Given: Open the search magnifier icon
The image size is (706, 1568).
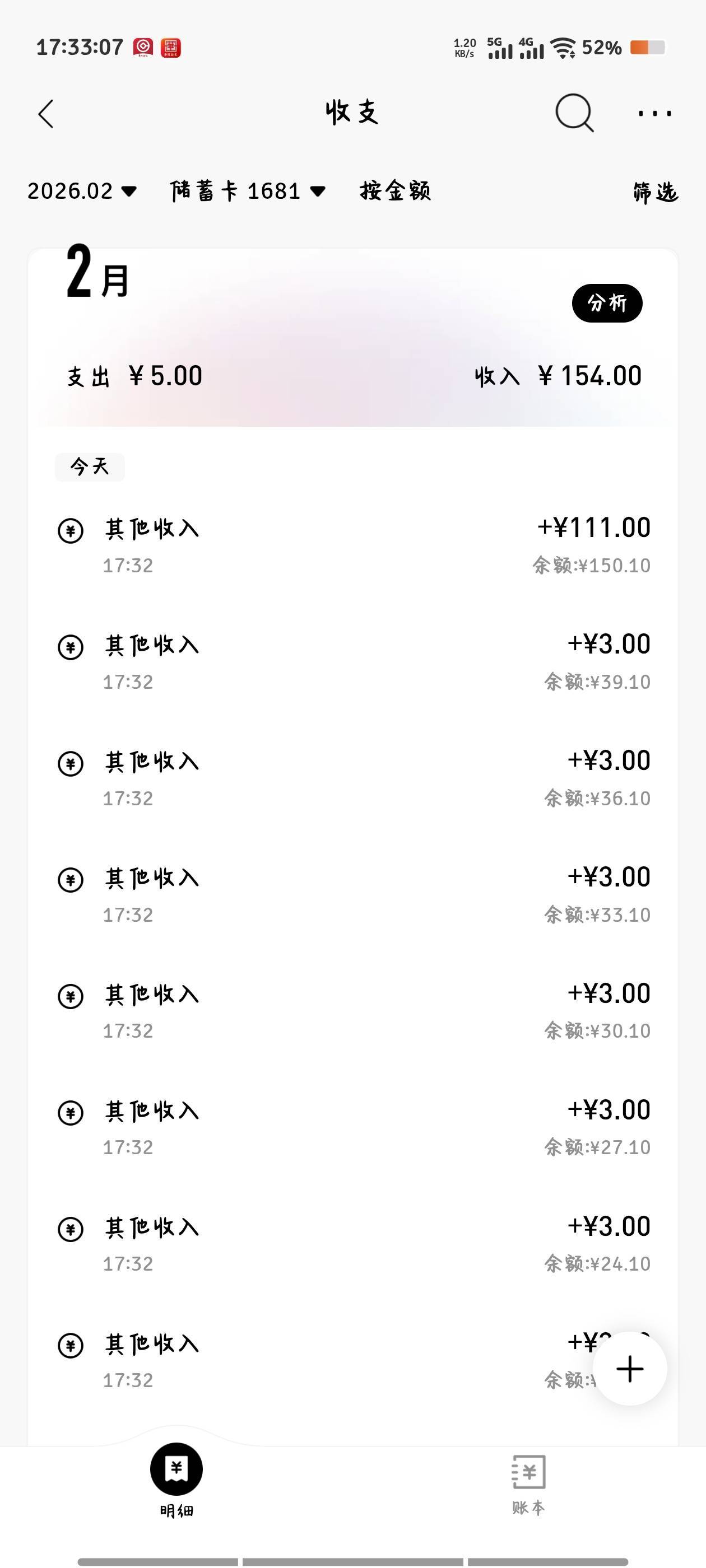Looking at the screenshot, I should pos(574,113).
